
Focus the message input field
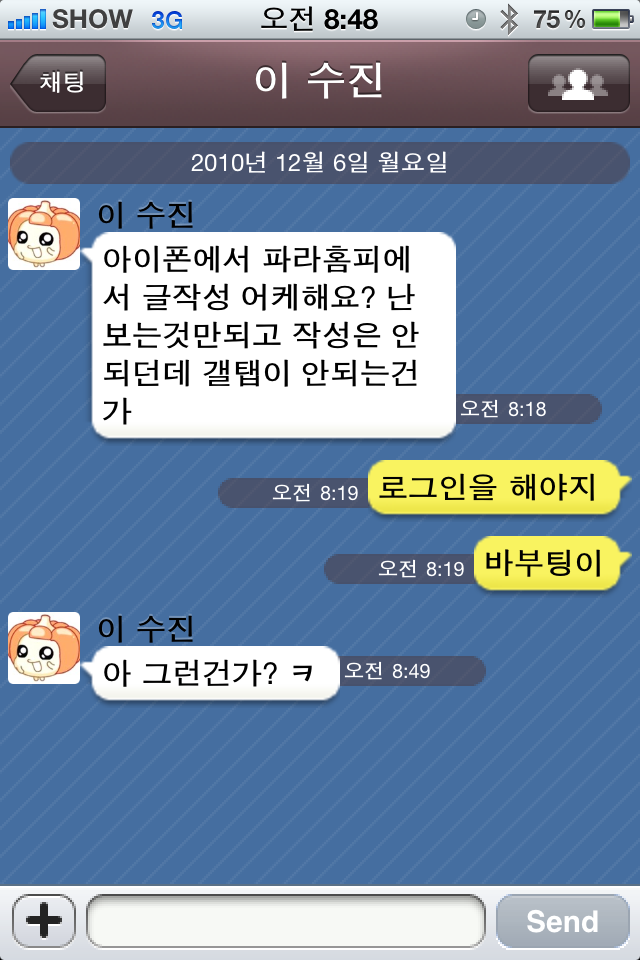[x=286, y=921]
